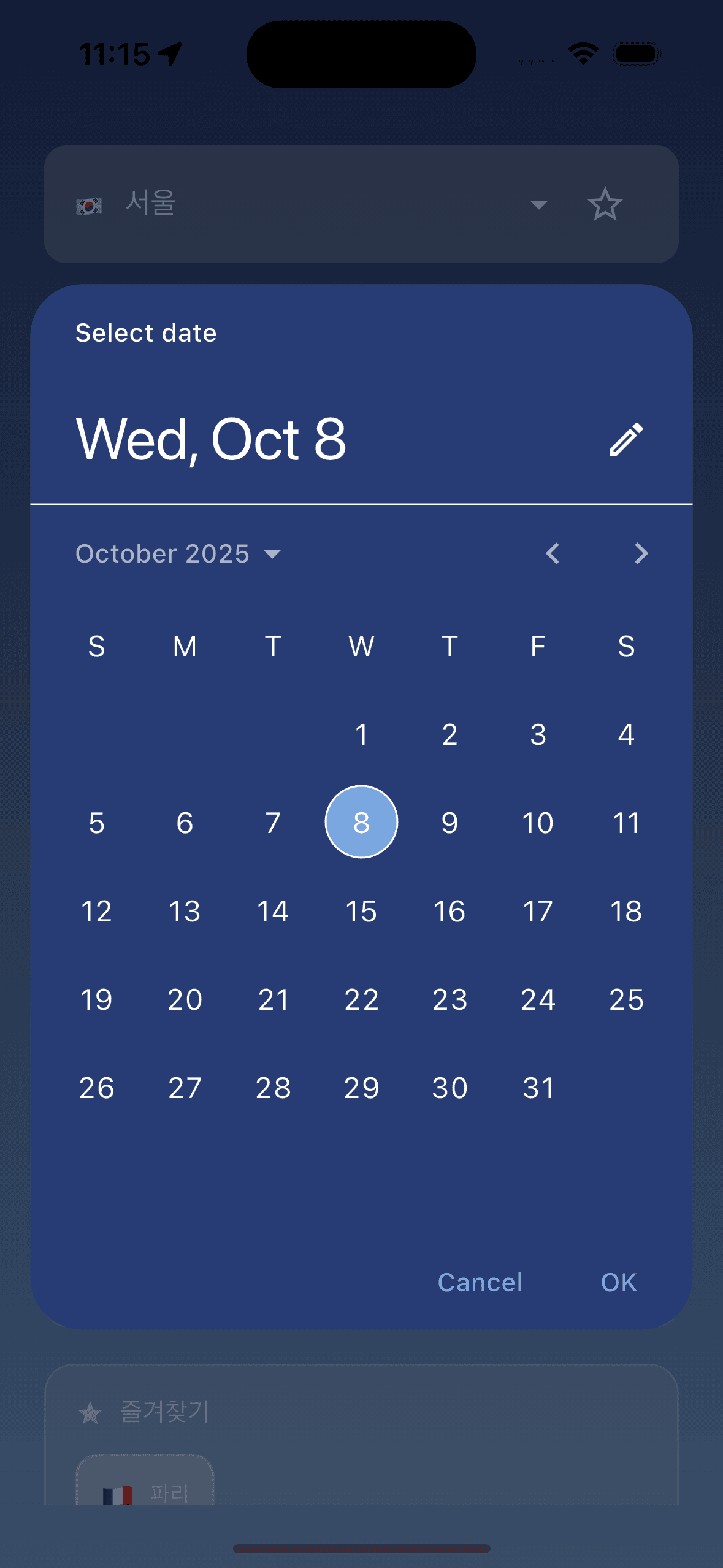Select October 31
Screen dimensions: 723x1568
click(538, 1088)
